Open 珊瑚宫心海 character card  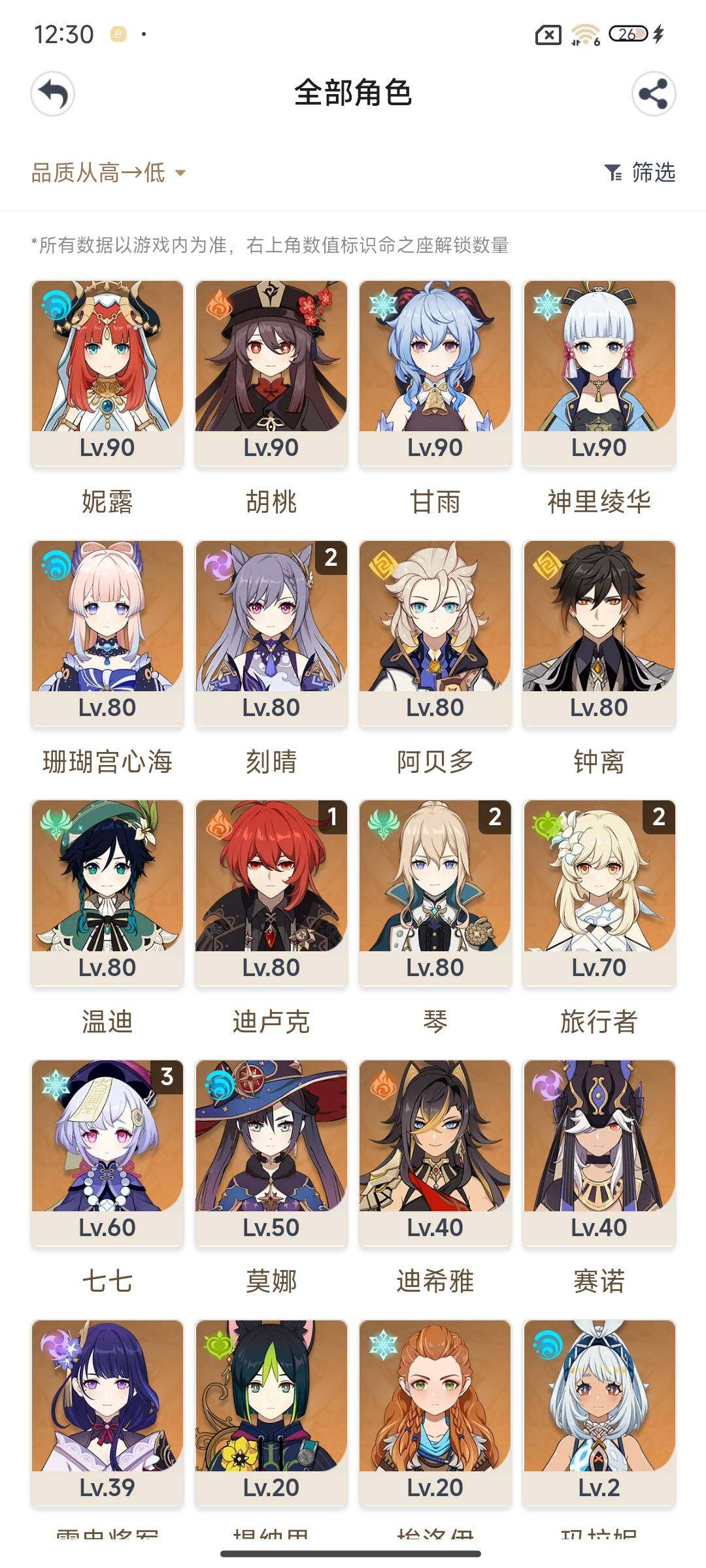coord(107,632)
